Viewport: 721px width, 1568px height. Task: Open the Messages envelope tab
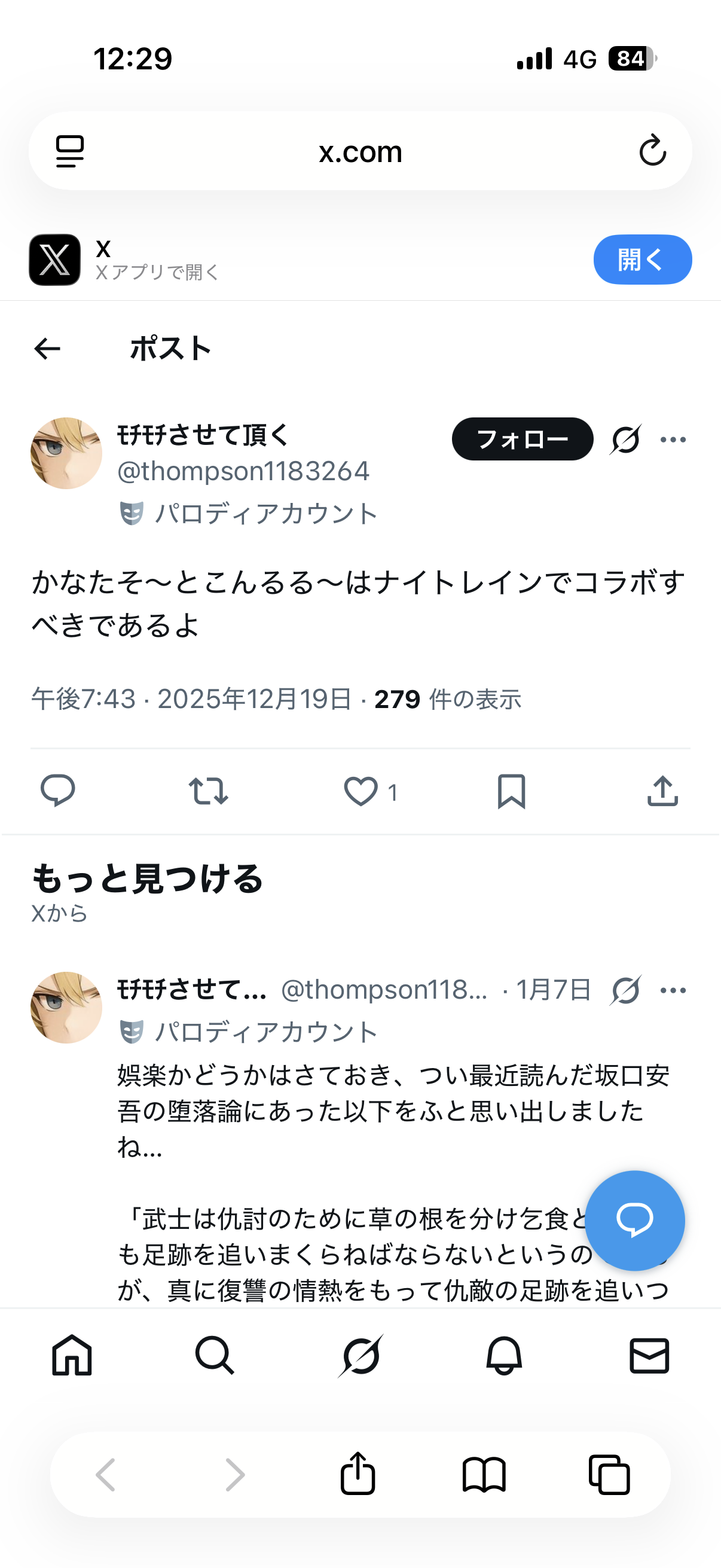649,1356
